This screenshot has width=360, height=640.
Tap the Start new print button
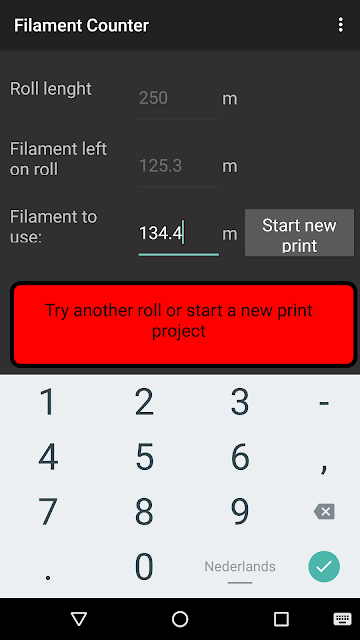(299, 233)
